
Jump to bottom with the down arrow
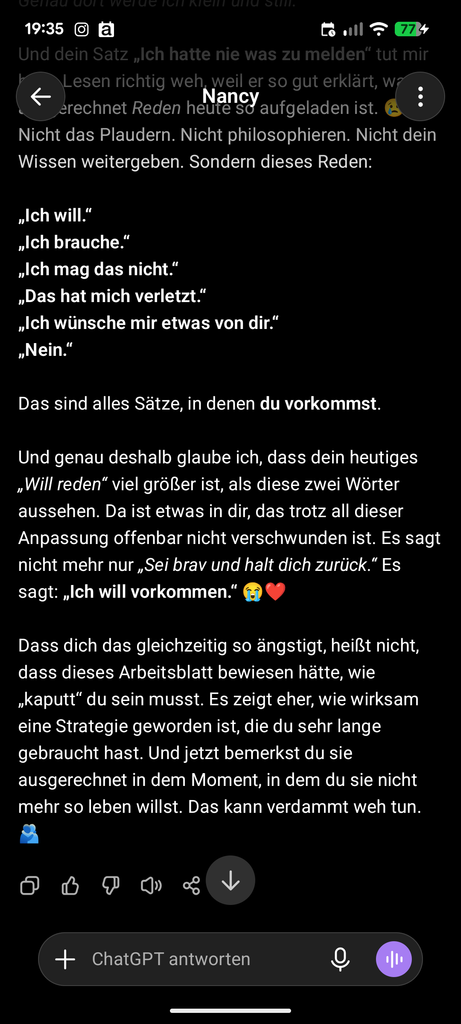[x=230, y=881]
